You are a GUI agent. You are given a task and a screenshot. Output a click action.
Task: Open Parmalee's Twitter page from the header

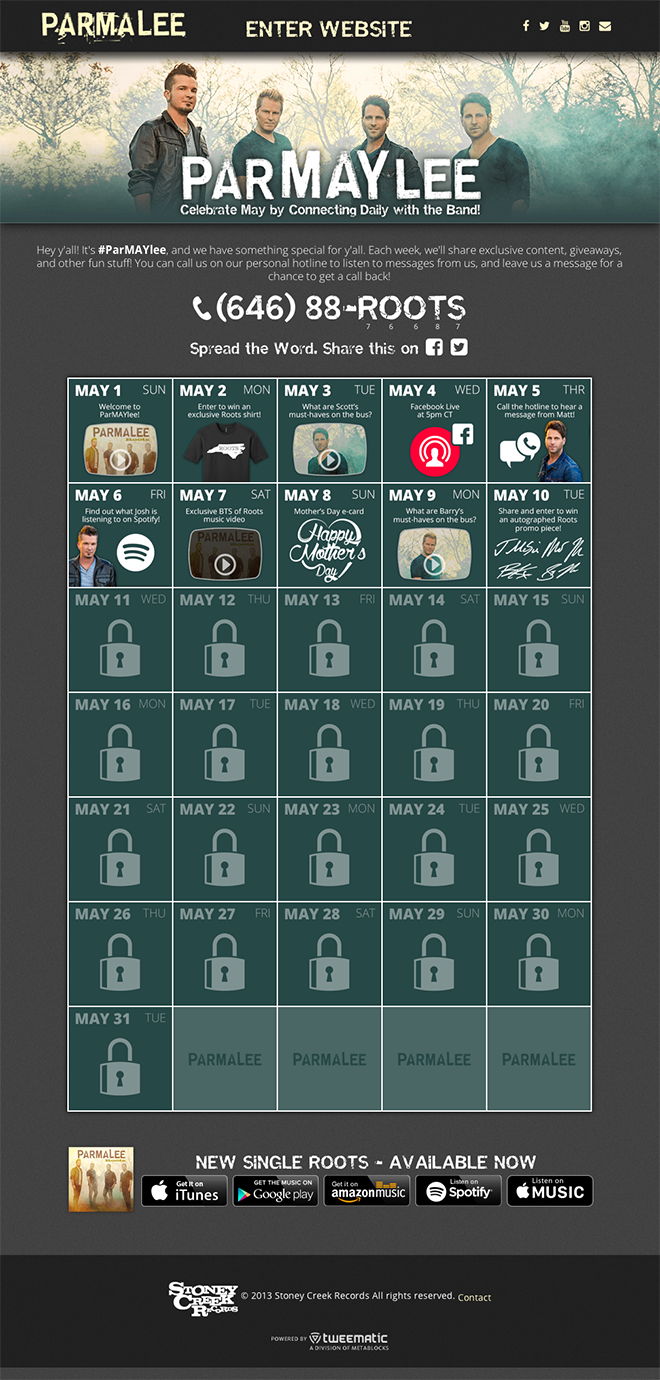click(x=544, y=26)
